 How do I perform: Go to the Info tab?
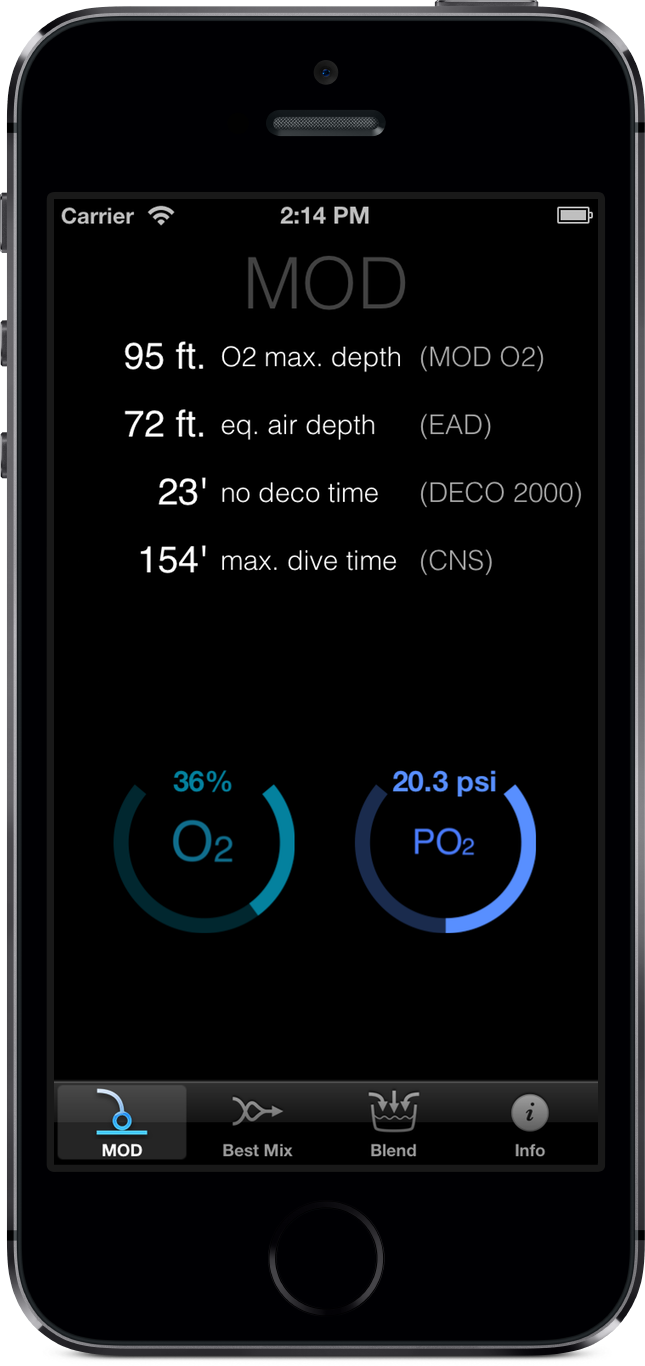tap(529, 1123)
